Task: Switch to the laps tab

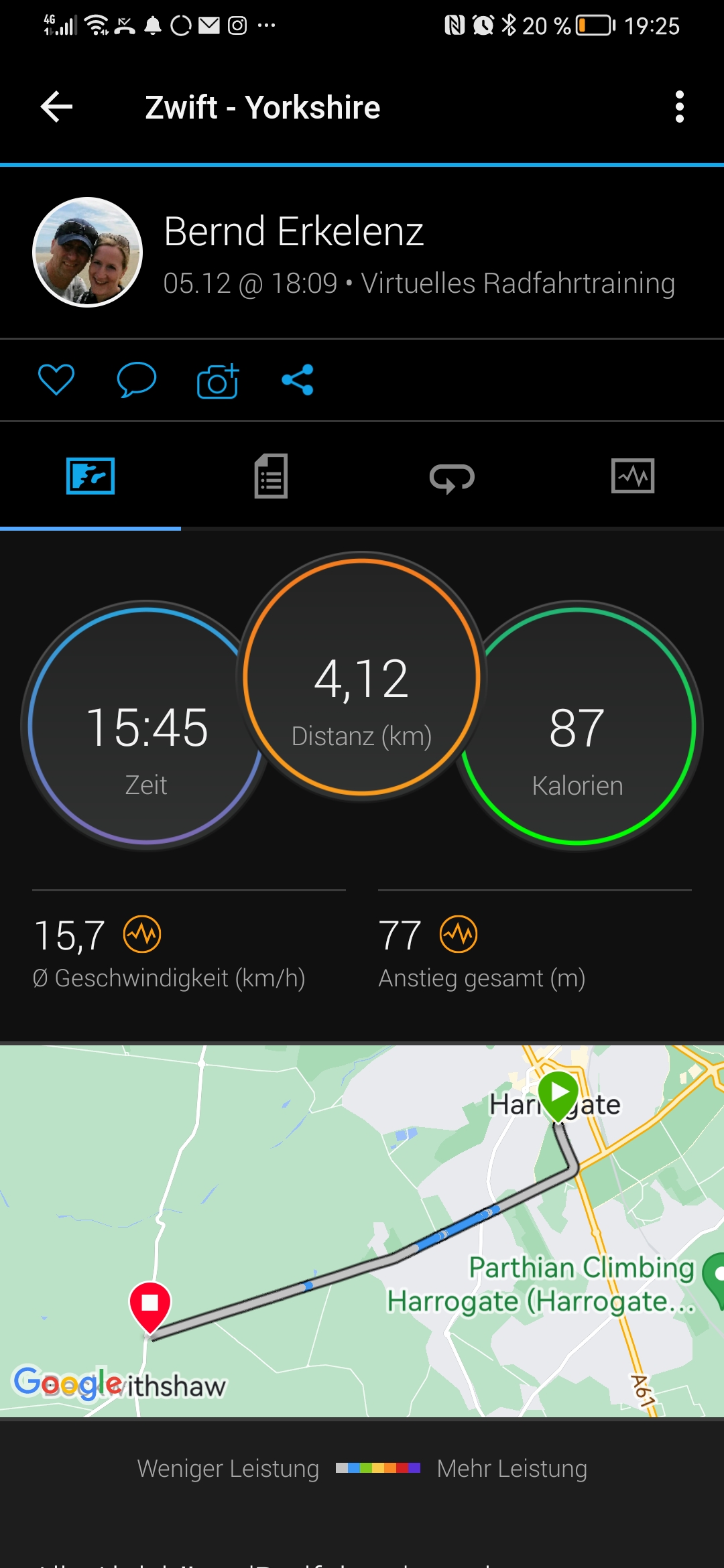Action: [452, 478]
